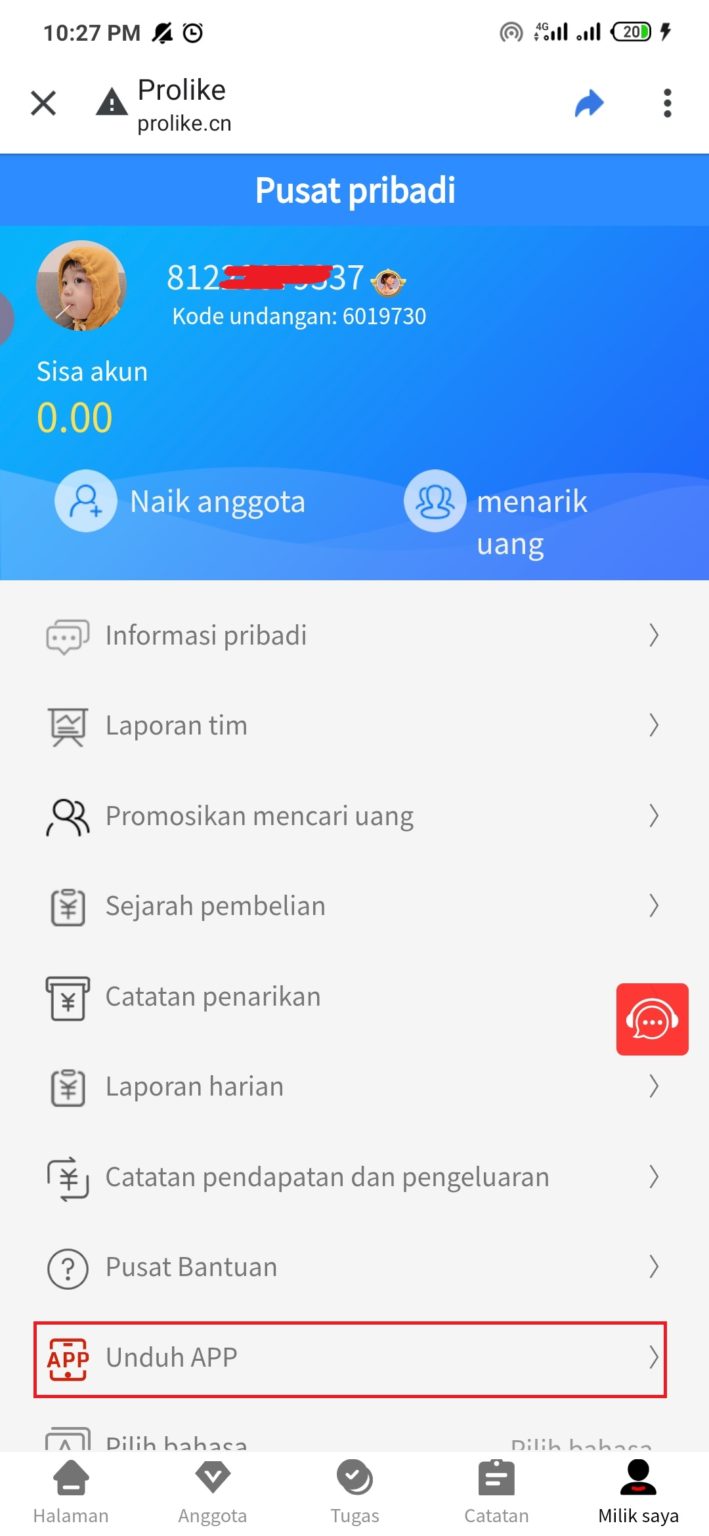Switch to the Anggota tab
Screen dimensions: 709x1536
(x=212, y=1492)
